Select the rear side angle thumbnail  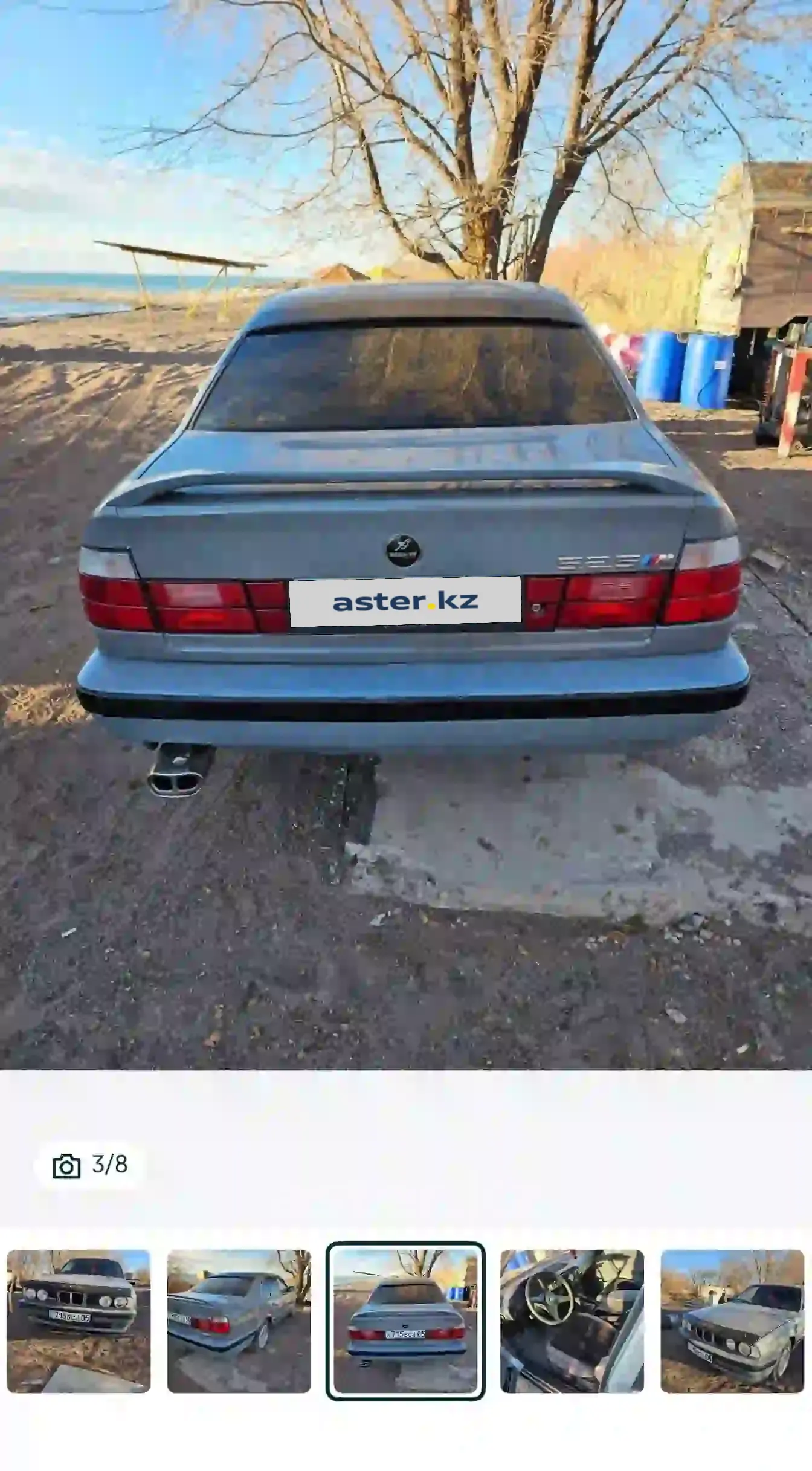pyautogui.click(x=239, y=1321)
